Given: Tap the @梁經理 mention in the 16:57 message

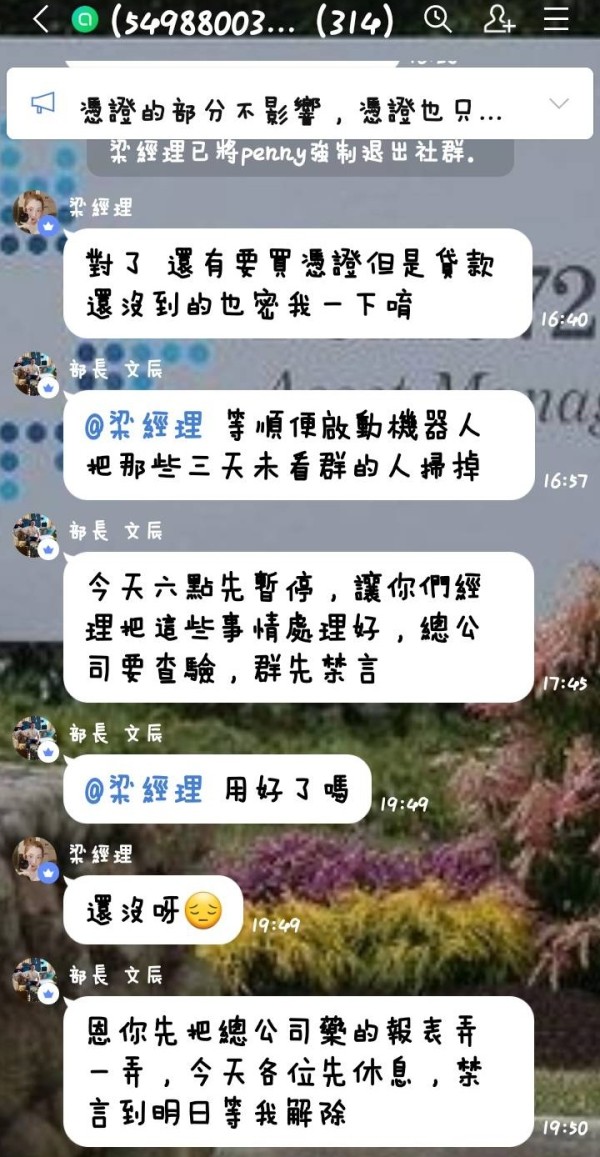Looking at the screenshot, I should tap(142, 426).
